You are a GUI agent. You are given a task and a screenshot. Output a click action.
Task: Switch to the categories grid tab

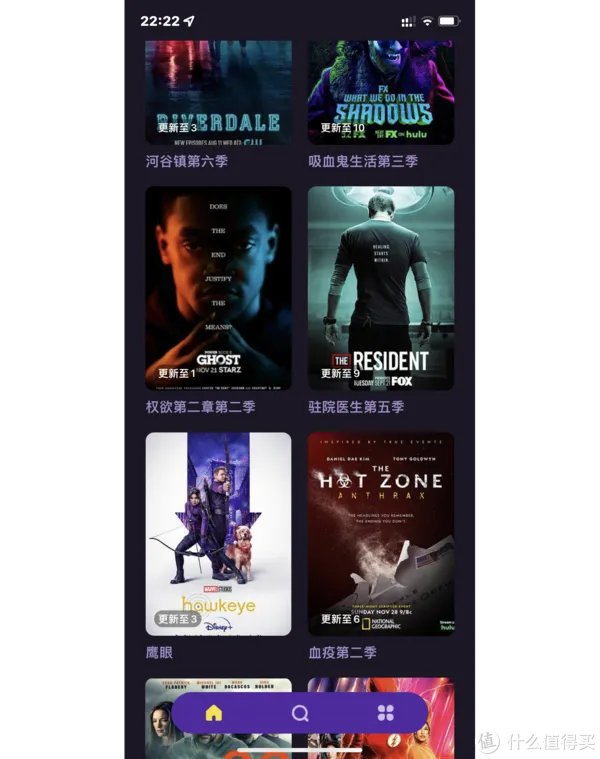click(x=385, y=714)
